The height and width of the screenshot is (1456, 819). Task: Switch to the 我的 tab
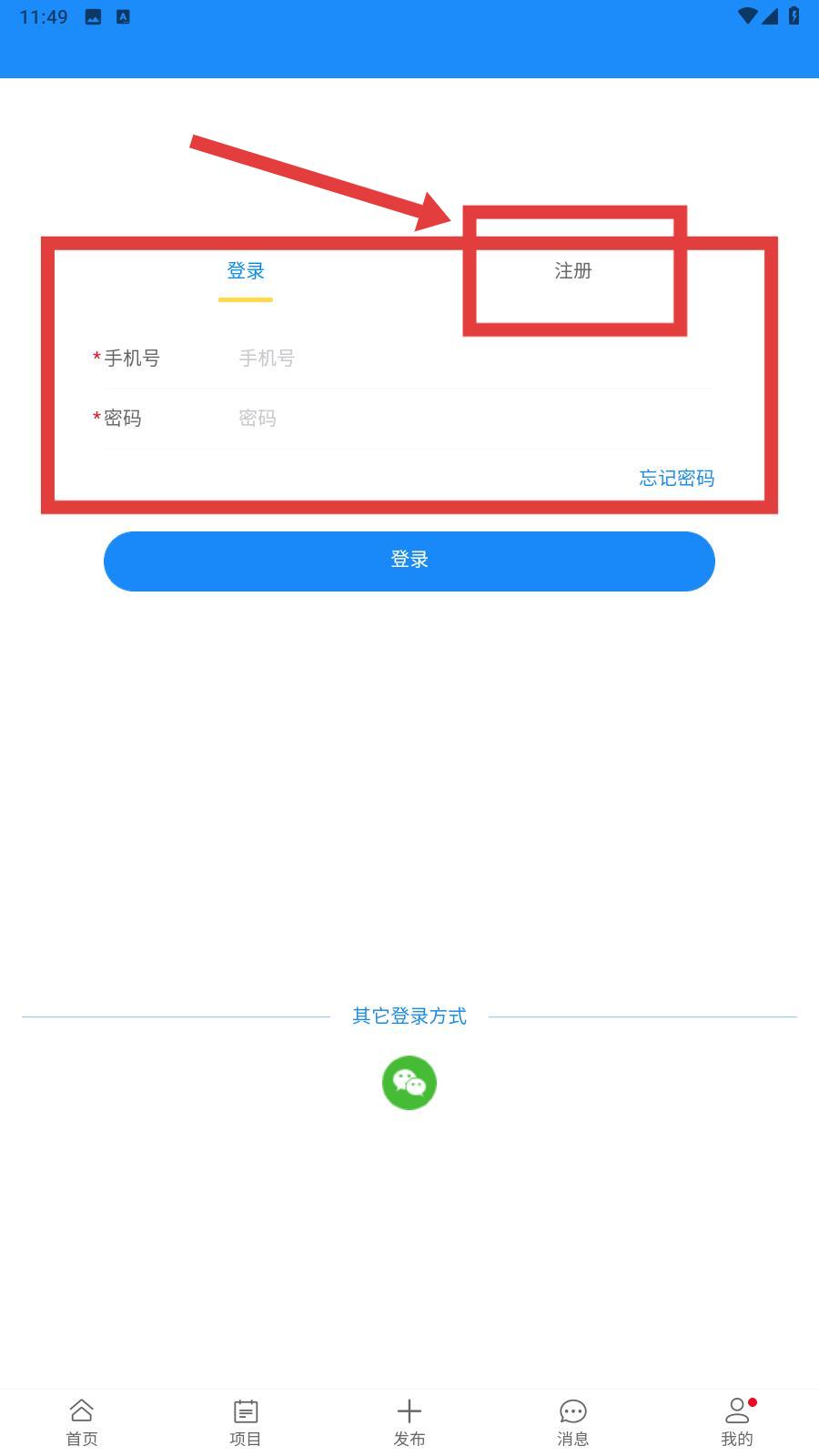pyautogui.click(x=737, y=1422)
